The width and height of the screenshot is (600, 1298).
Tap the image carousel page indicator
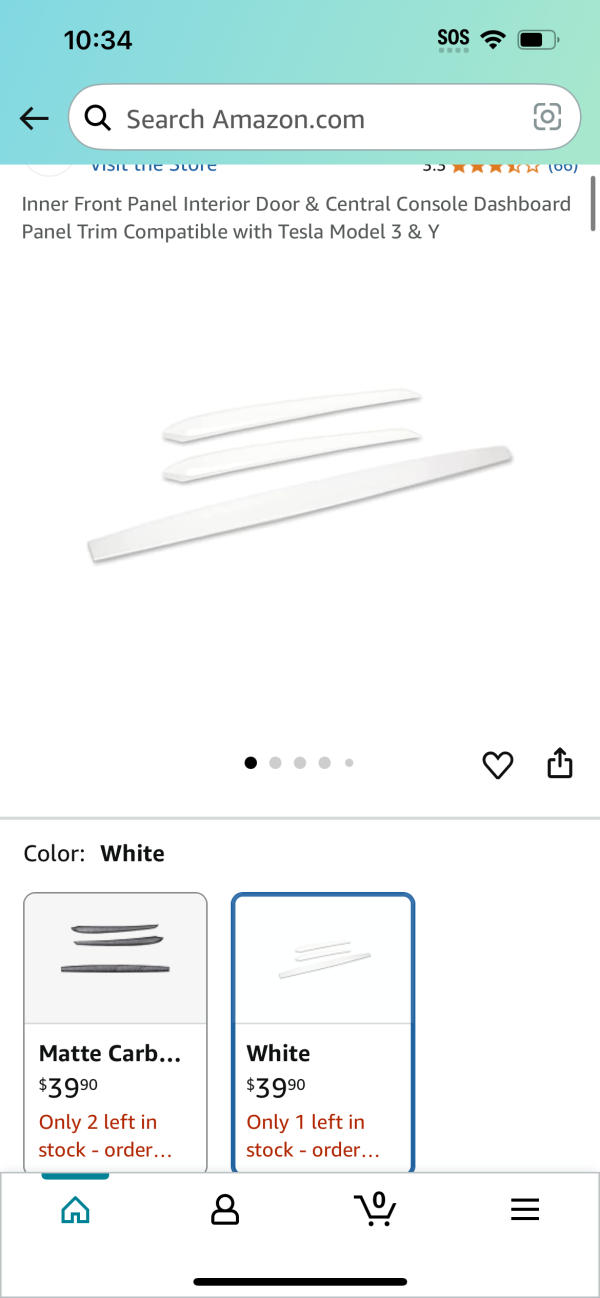[x=300, y=763]
